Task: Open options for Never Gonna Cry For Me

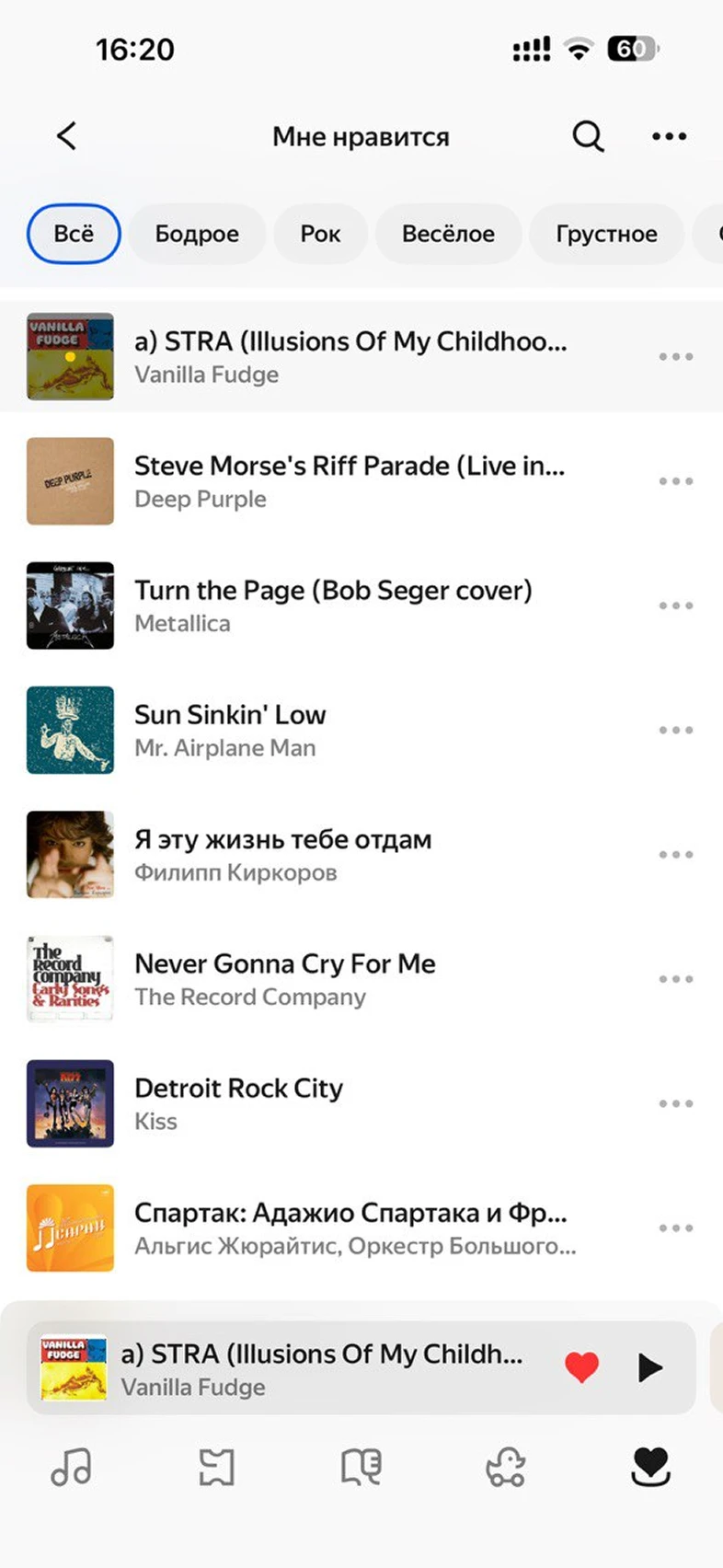Action: point(676,979)
